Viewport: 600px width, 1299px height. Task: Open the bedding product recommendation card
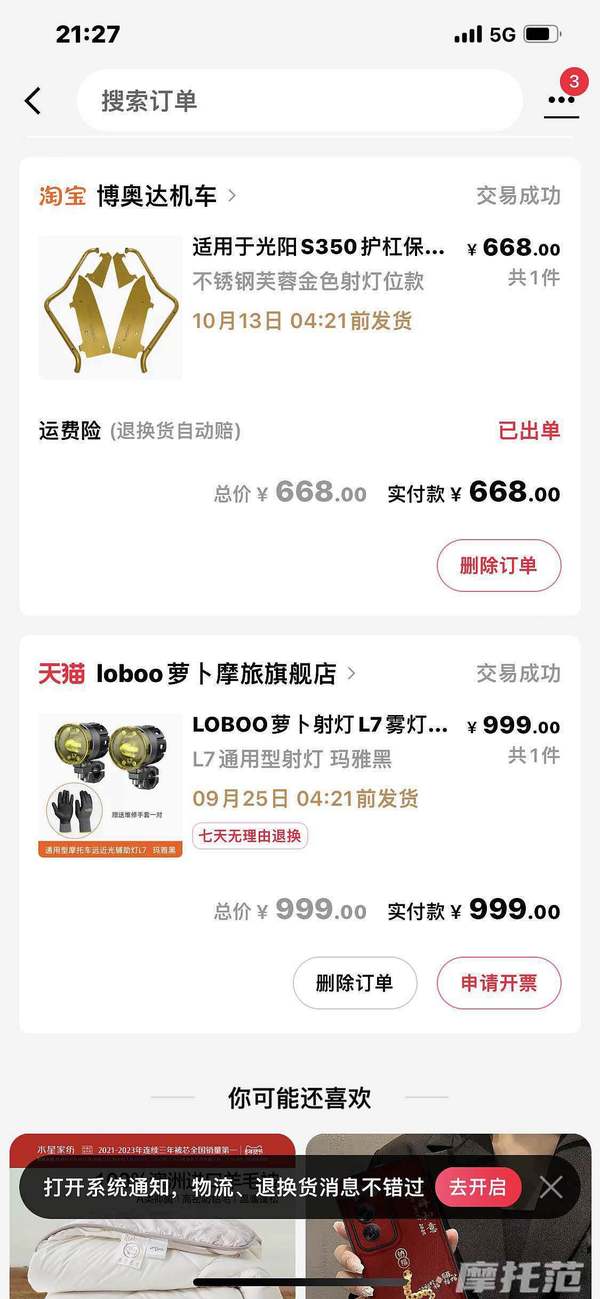(x=152, y=1215)
